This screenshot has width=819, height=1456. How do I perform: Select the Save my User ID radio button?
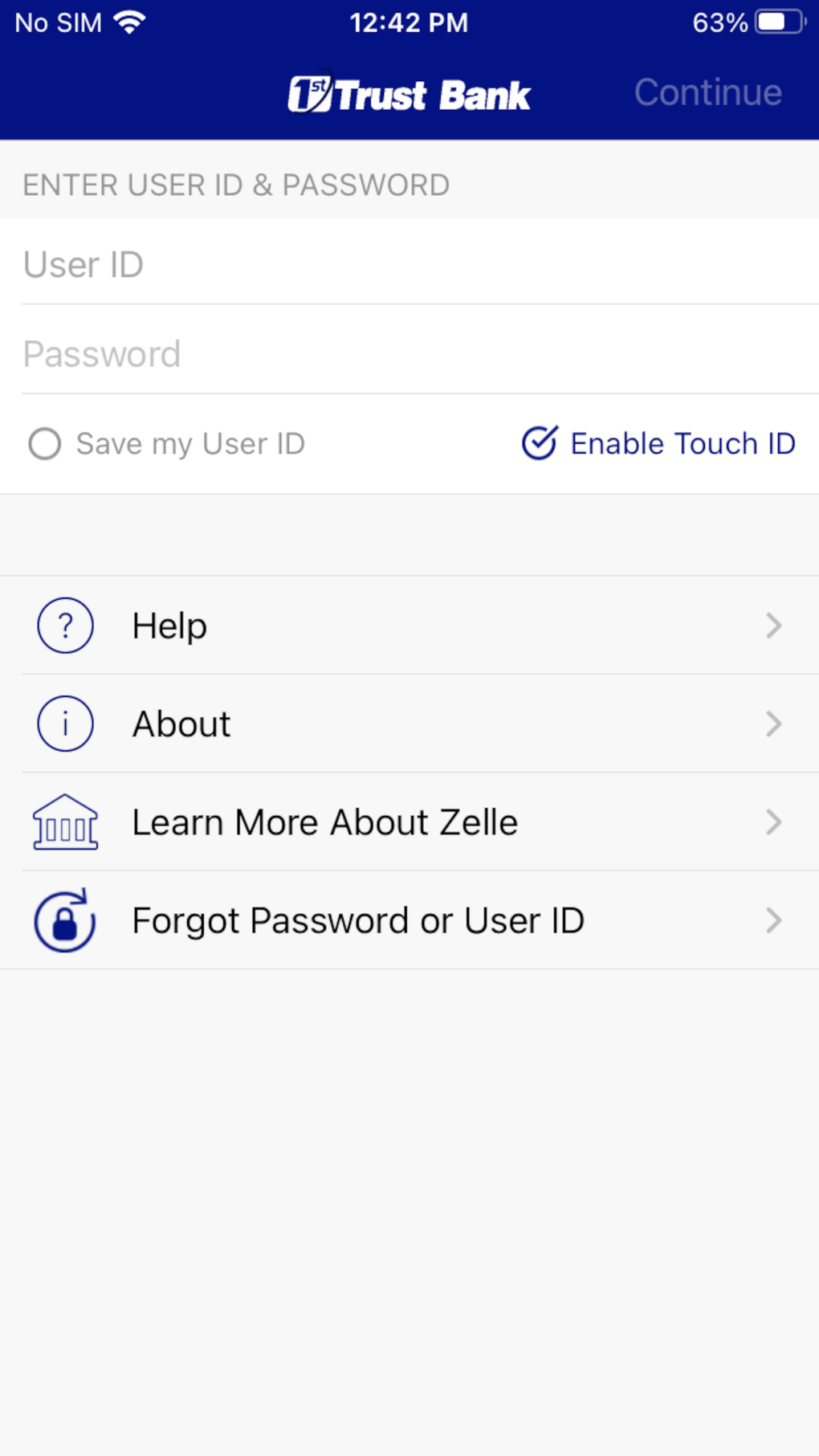point(45,443)
